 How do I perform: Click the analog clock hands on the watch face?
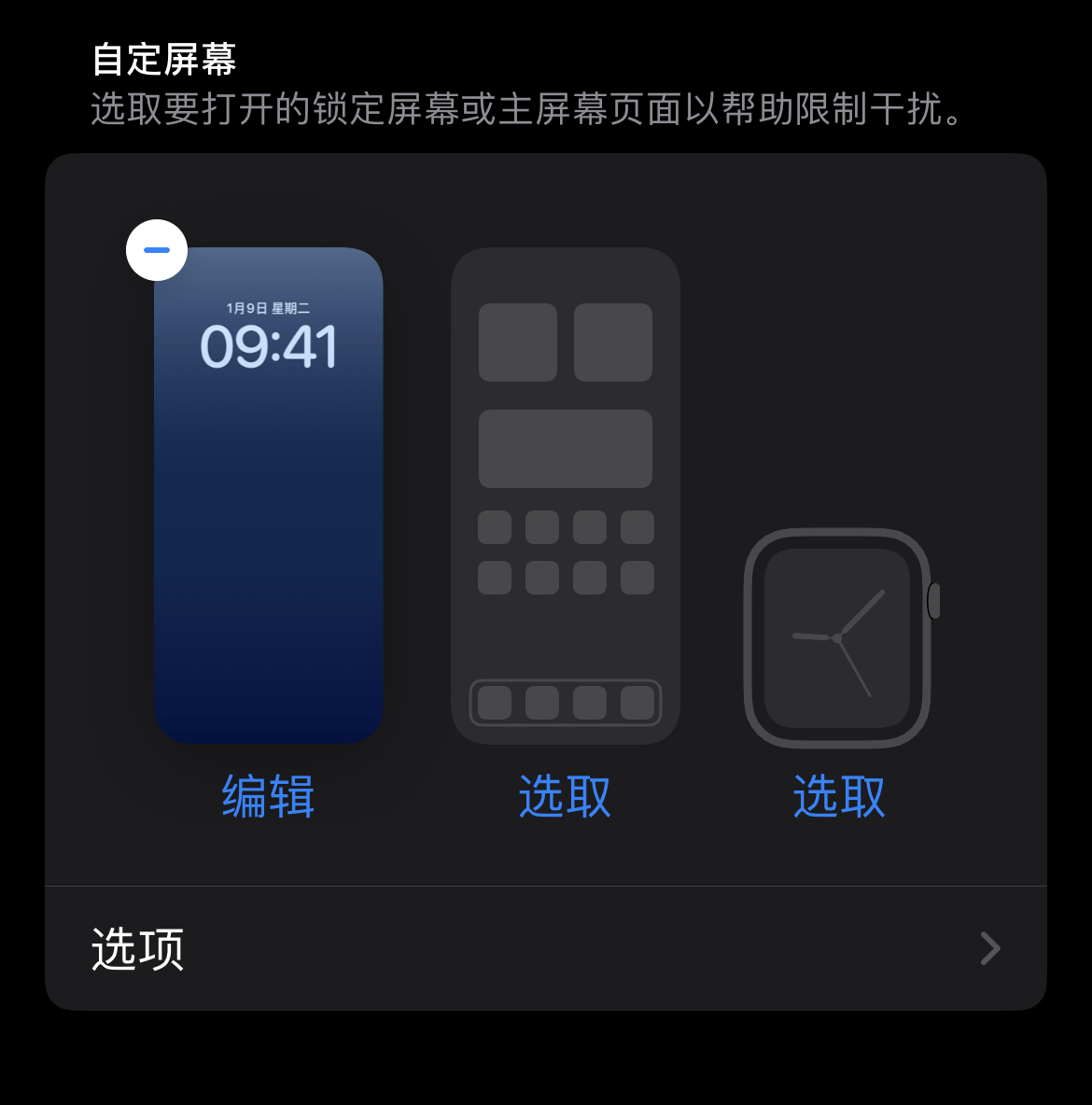coord(835,635)
